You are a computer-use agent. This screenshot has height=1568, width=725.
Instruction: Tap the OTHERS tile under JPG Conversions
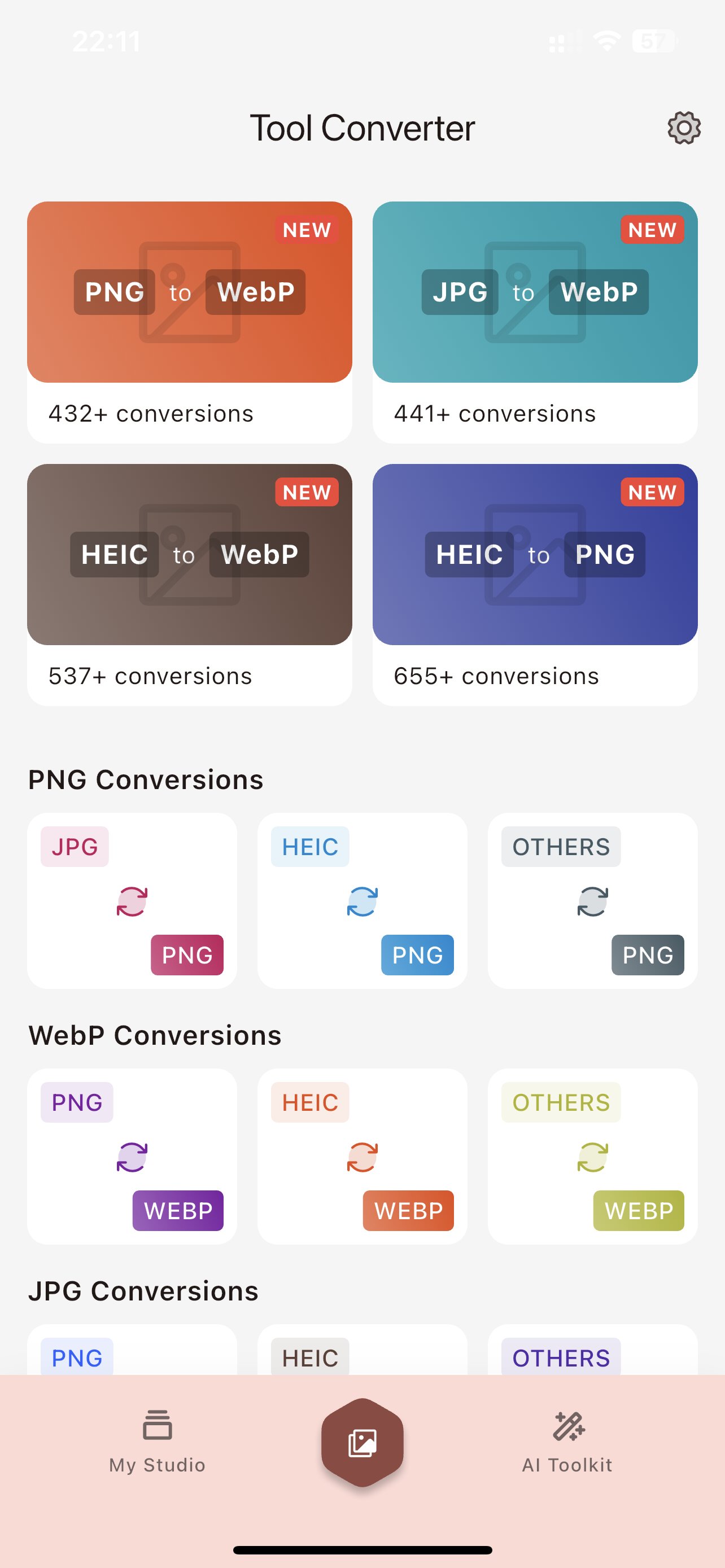592,1357
